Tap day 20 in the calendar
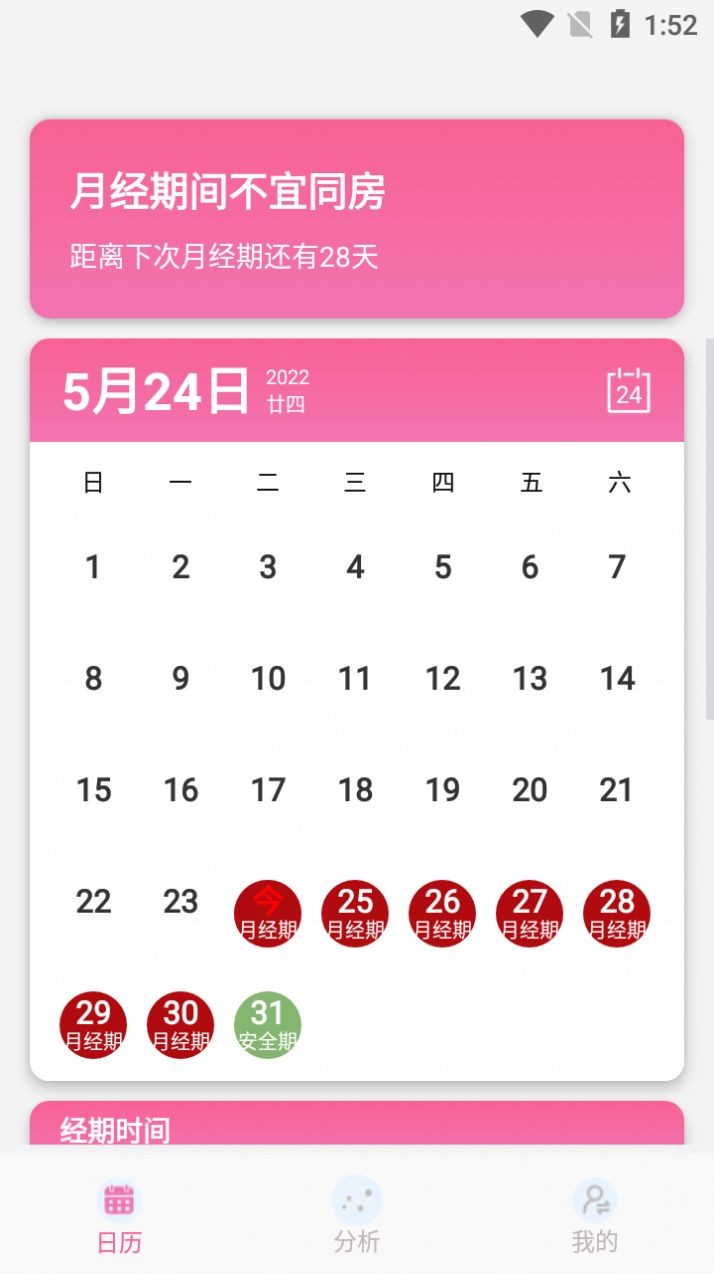Image resolution: width=714 pixels, height=1274 pixels. [x=530, y=790]
